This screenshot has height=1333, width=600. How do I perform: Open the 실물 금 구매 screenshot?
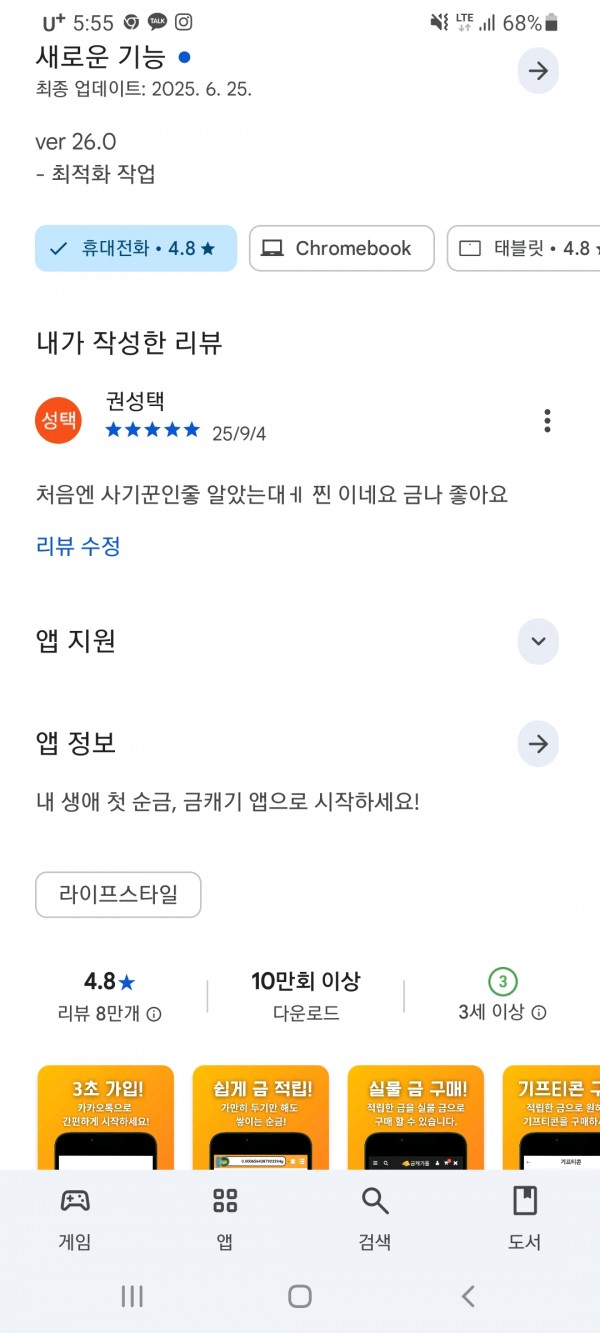pos(416,1117)
